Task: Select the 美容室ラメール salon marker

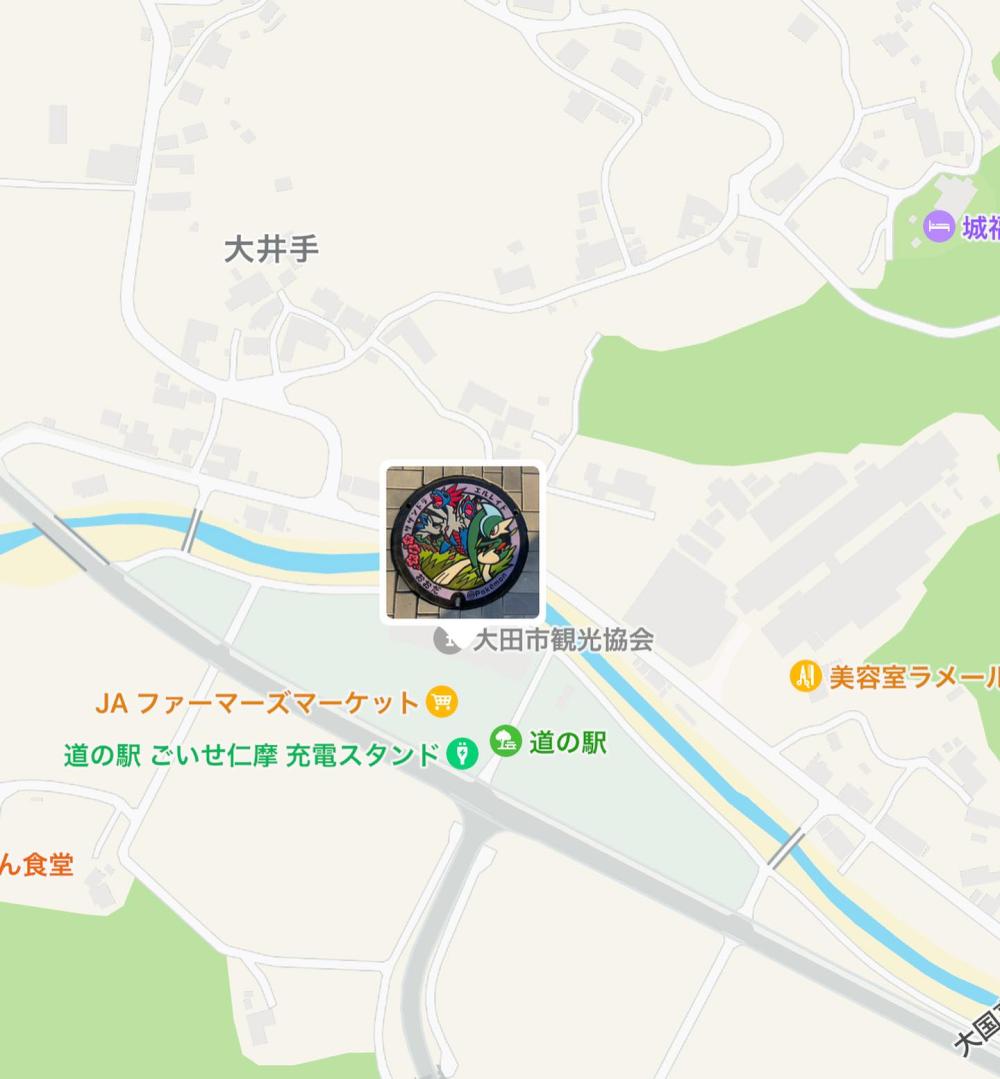Action: coord(805,677)
